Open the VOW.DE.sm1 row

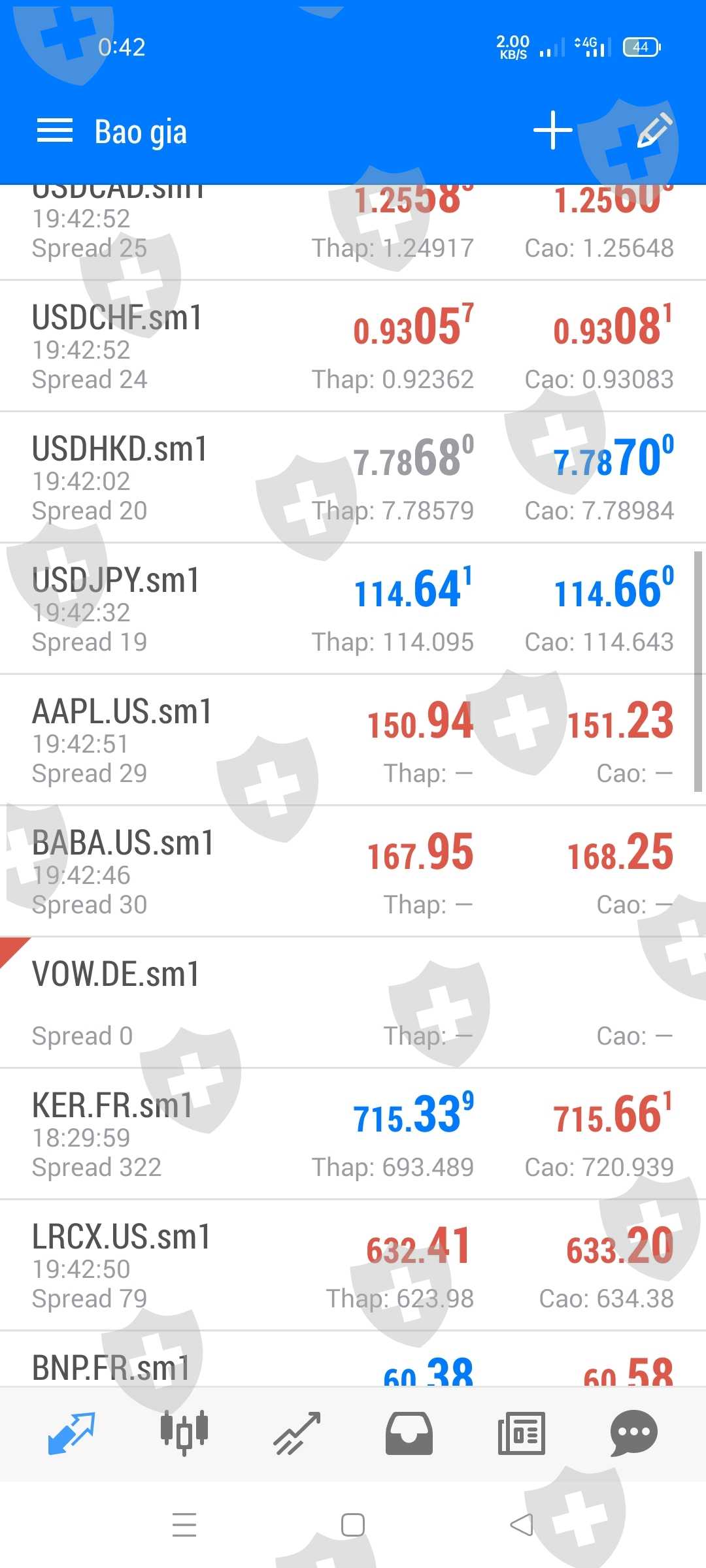pos(353,1004)
